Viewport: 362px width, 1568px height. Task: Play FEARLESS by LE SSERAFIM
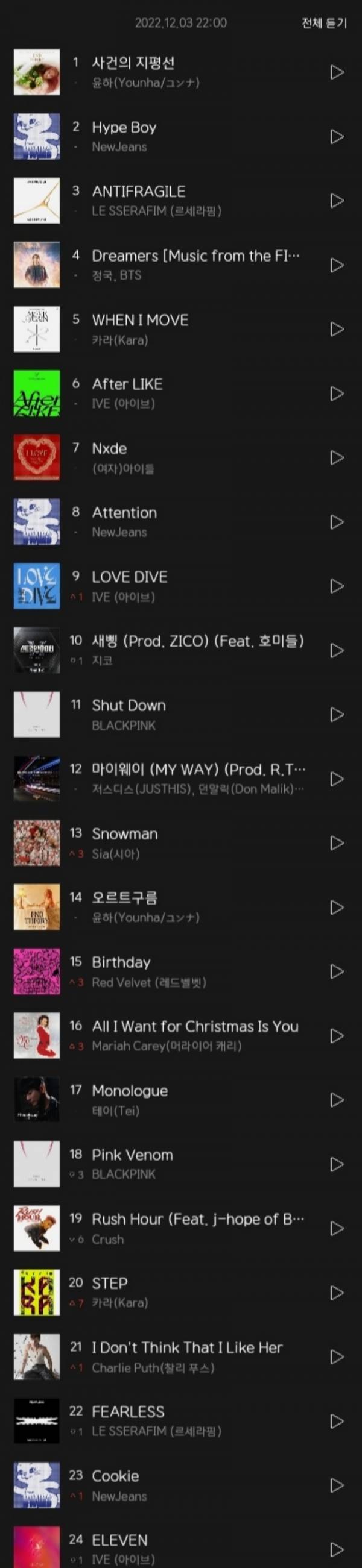pyautogui.click(x=337, y=1422)
